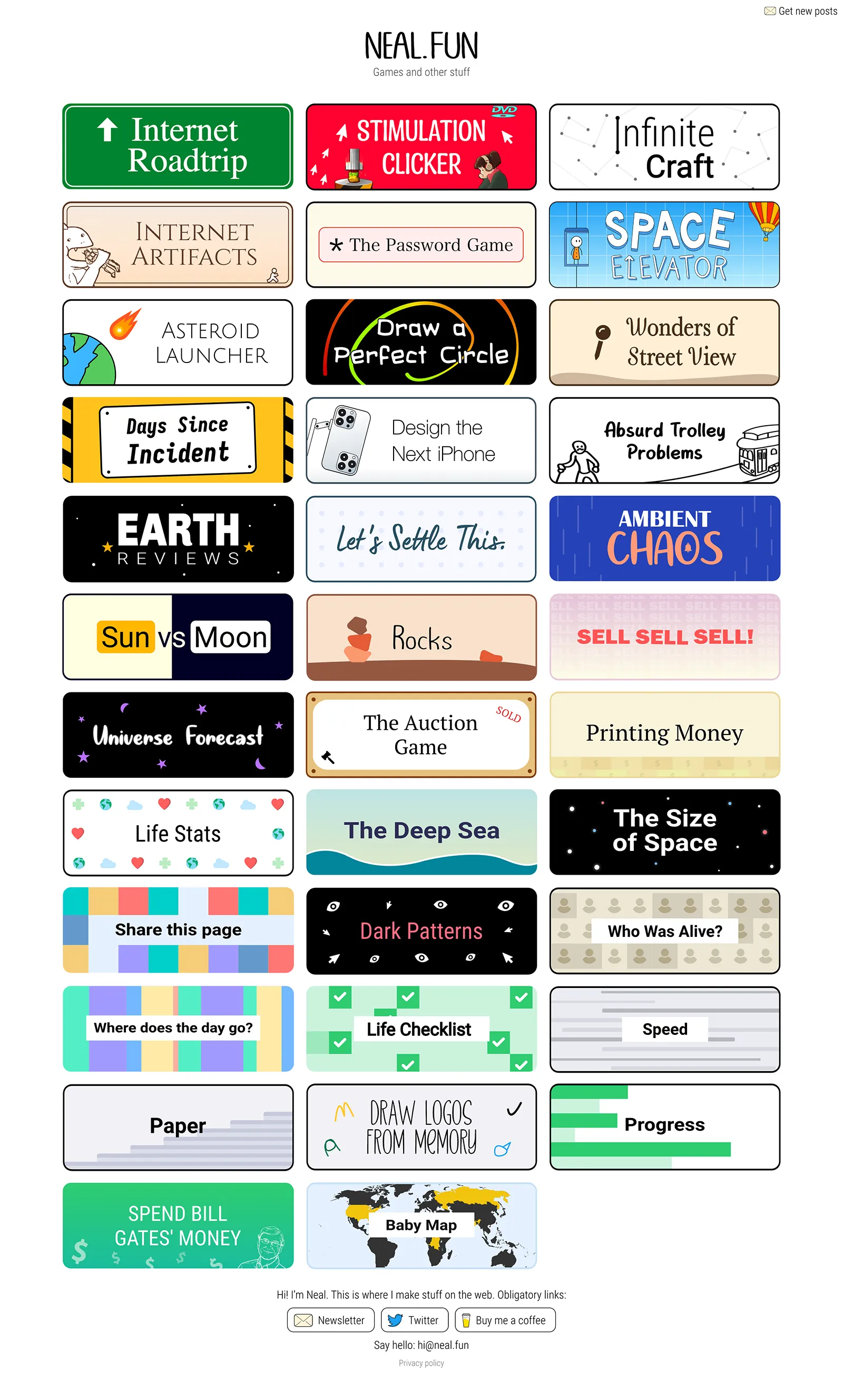Launch Stimulation Clicker

pyautogui.click(x=421, y=146)
